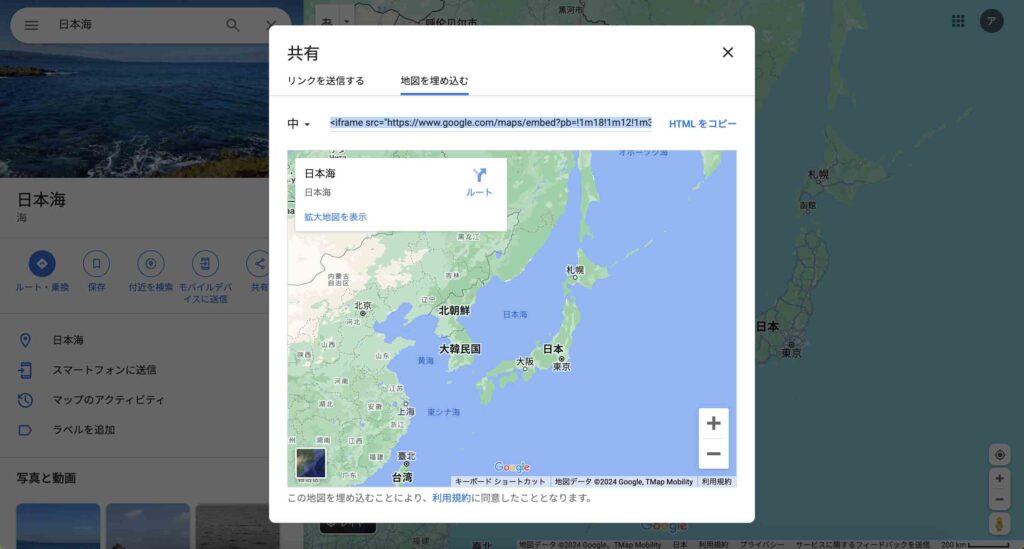Select the 地図を埋め込む tab
This screenshot has height=549, width=1024.
pos(434,81)
